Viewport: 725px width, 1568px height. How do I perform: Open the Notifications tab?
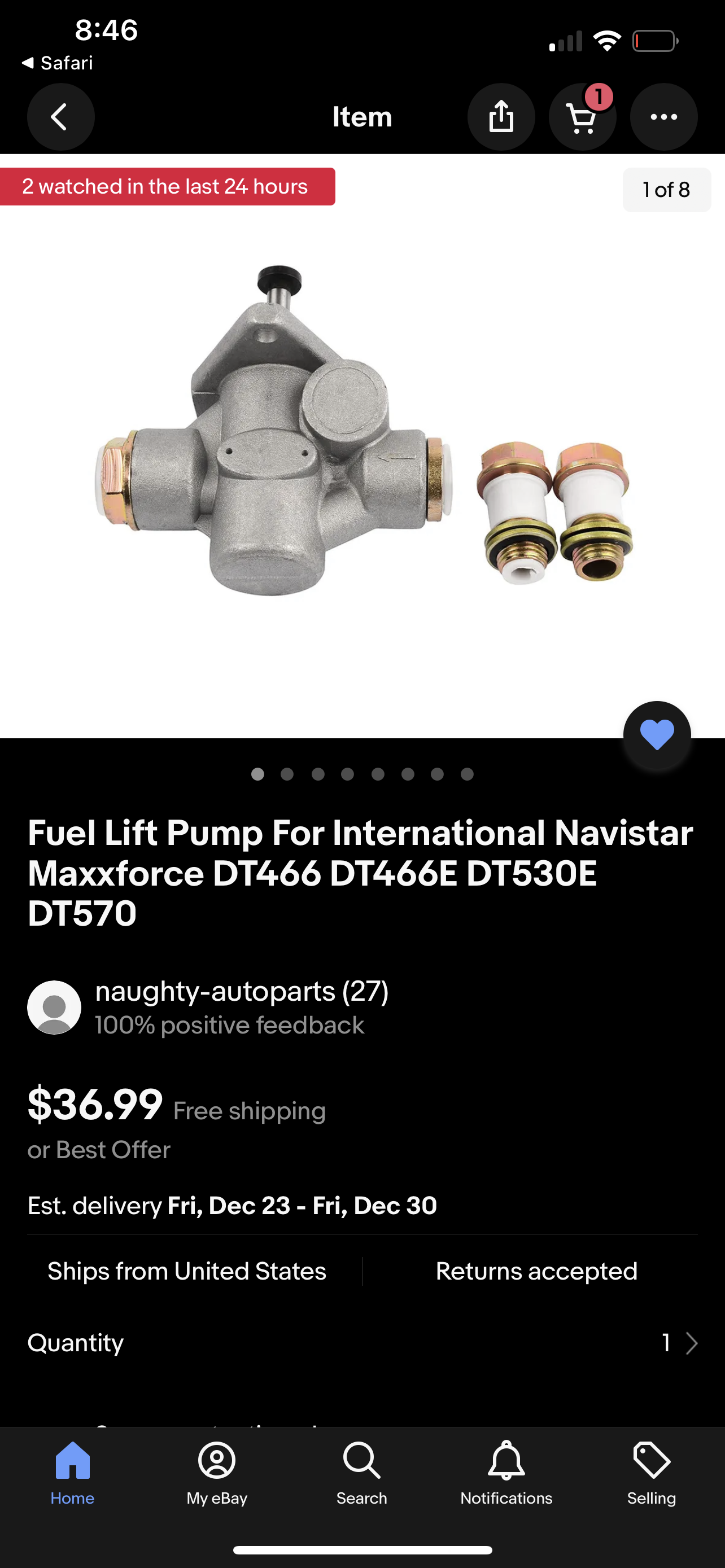coord(506,1473)
